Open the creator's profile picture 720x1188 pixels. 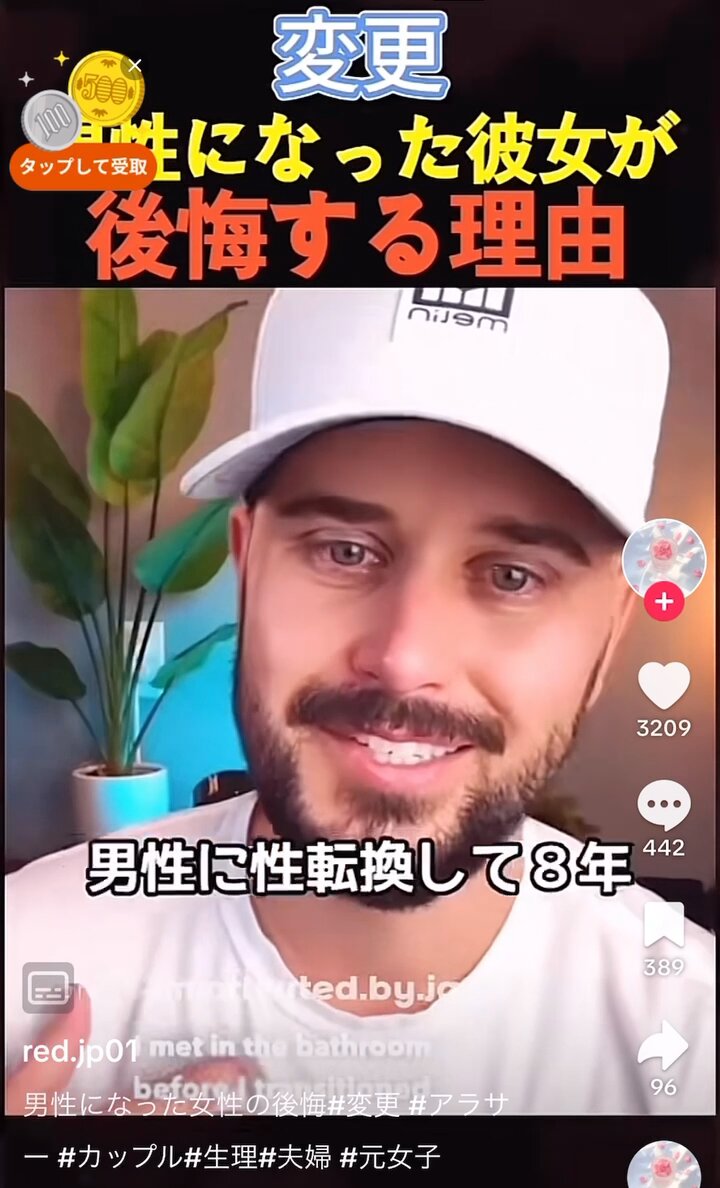(664, 559)
